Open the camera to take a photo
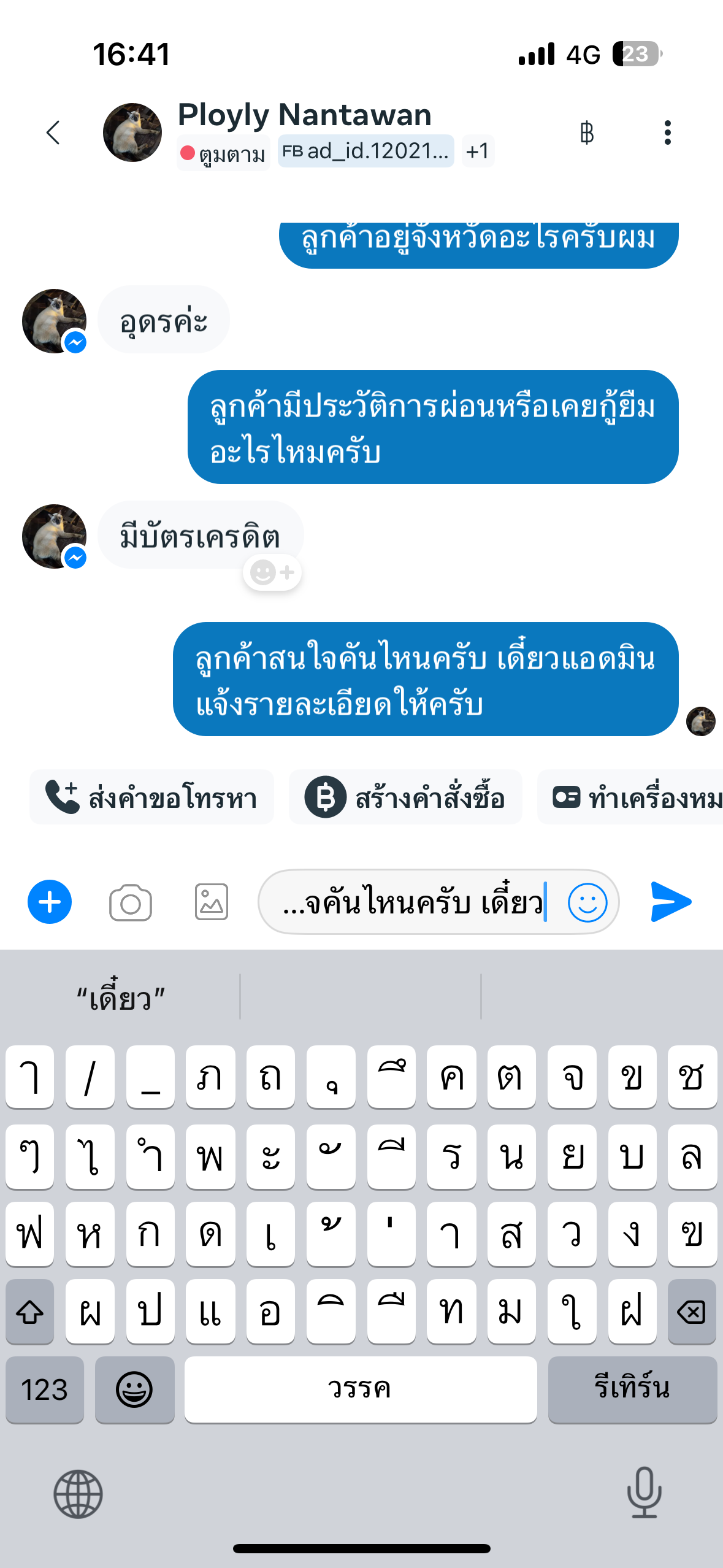 click(x=130, y=902)
